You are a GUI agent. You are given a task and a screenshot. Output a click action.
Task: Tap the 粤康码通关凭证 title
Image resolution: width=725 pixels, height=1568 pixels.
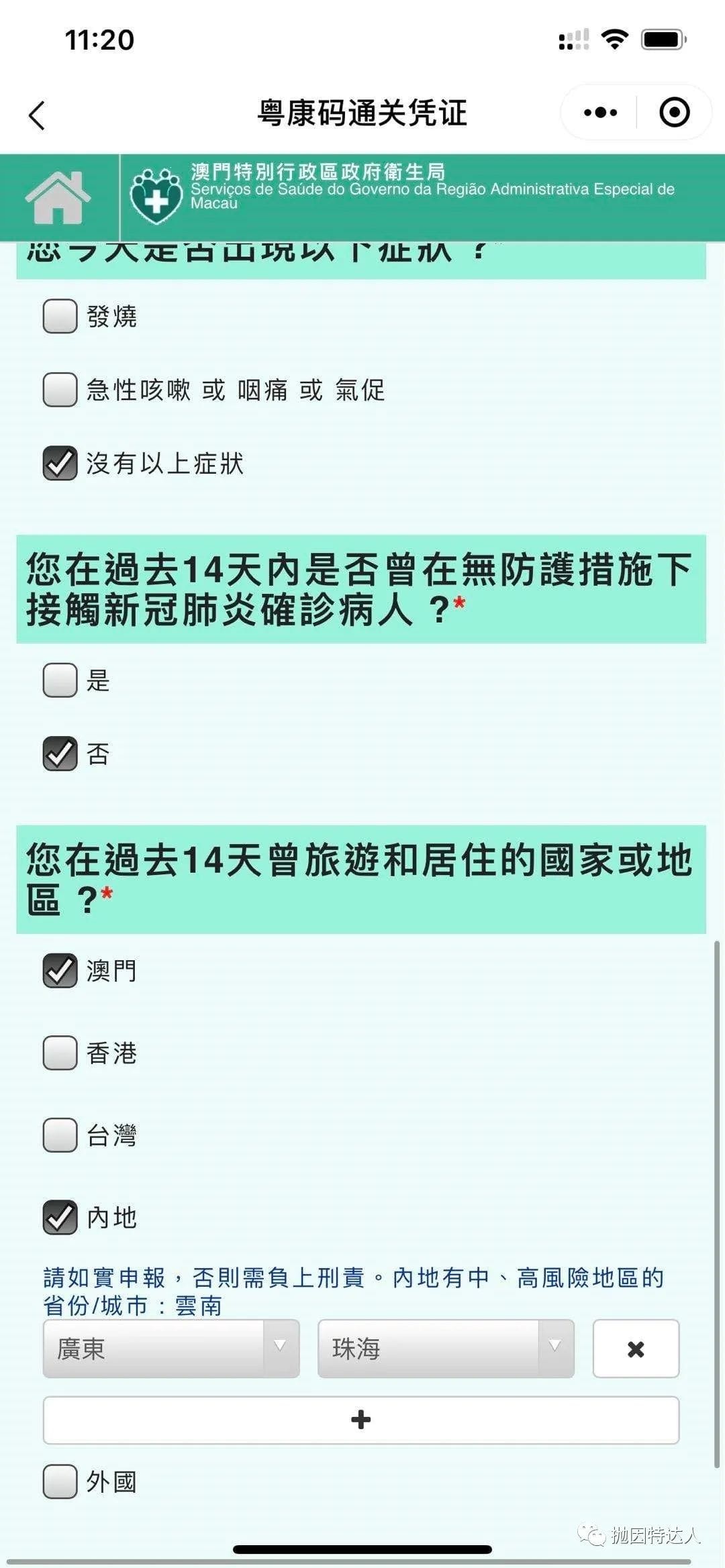point(362,113)
